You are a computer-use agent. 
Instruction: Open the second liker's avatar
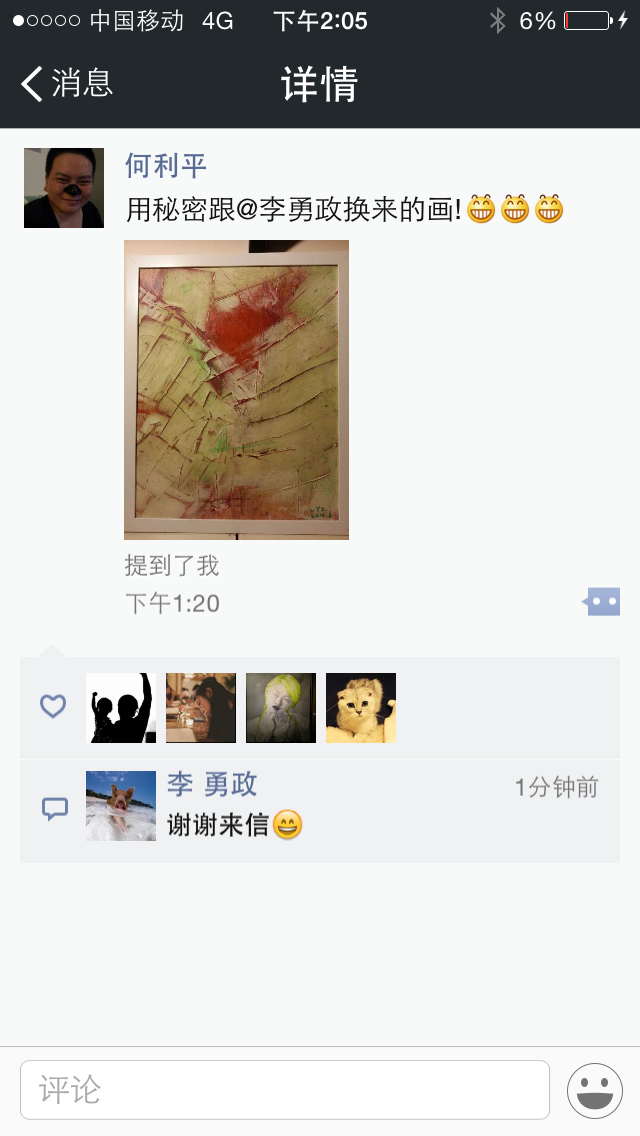click(x=201, y=708)
